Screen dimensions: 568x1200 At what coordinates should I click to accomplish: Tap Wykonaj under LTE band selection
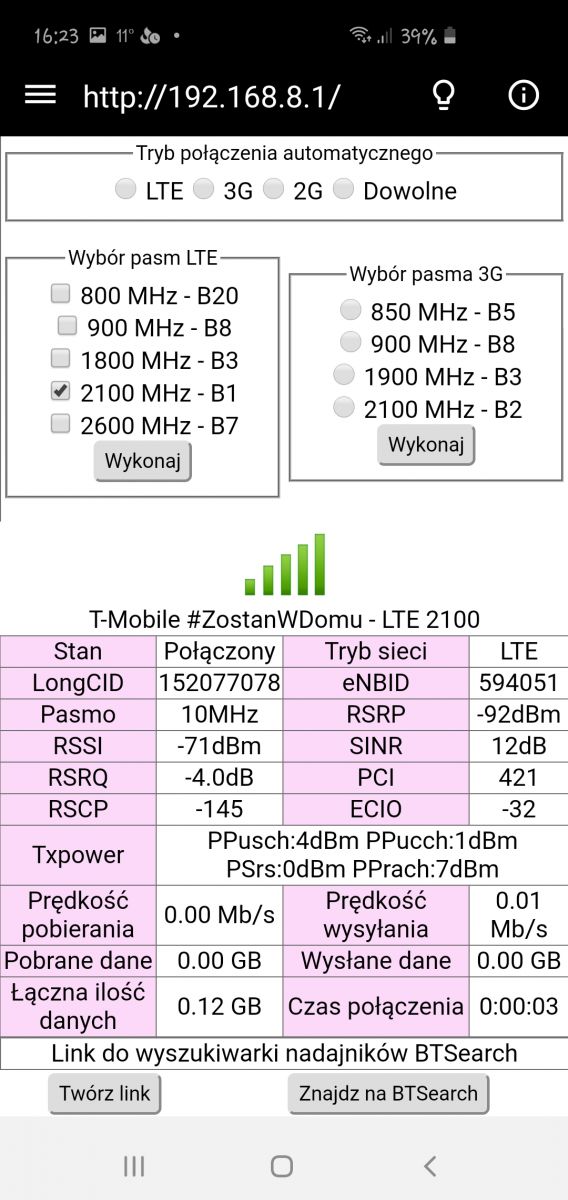(142, 462)
